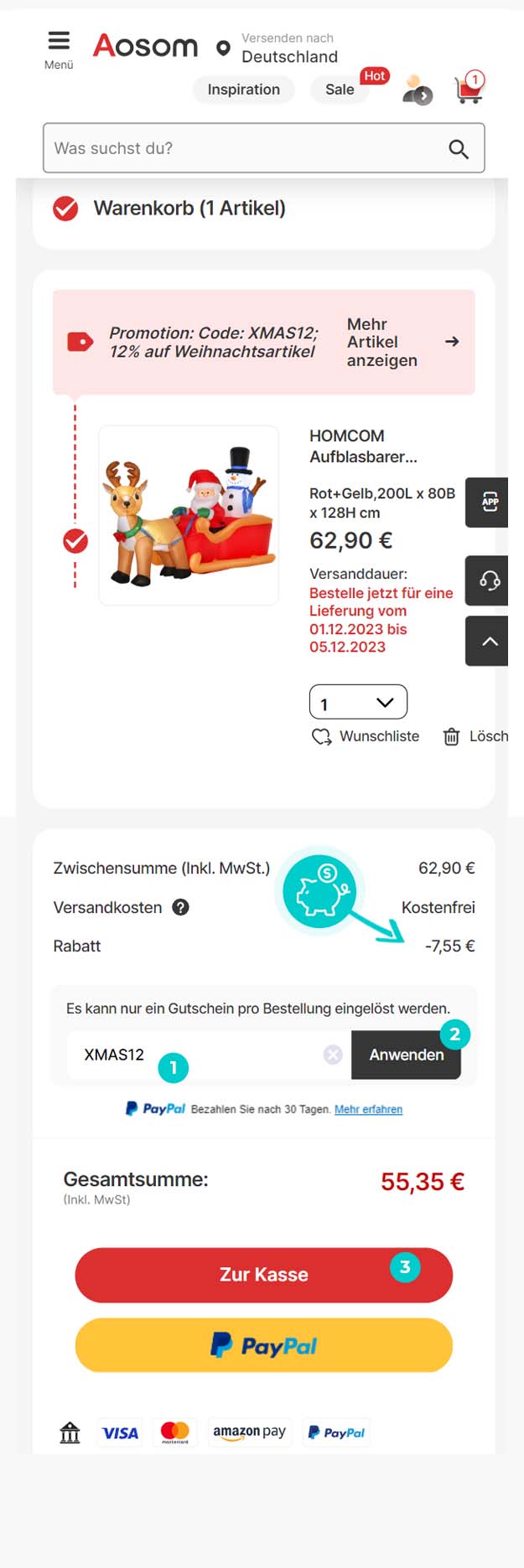The width and height of the screenshot is (524, 1568).
Task: Open the shopping cart icon
Action: coord(468,89)
